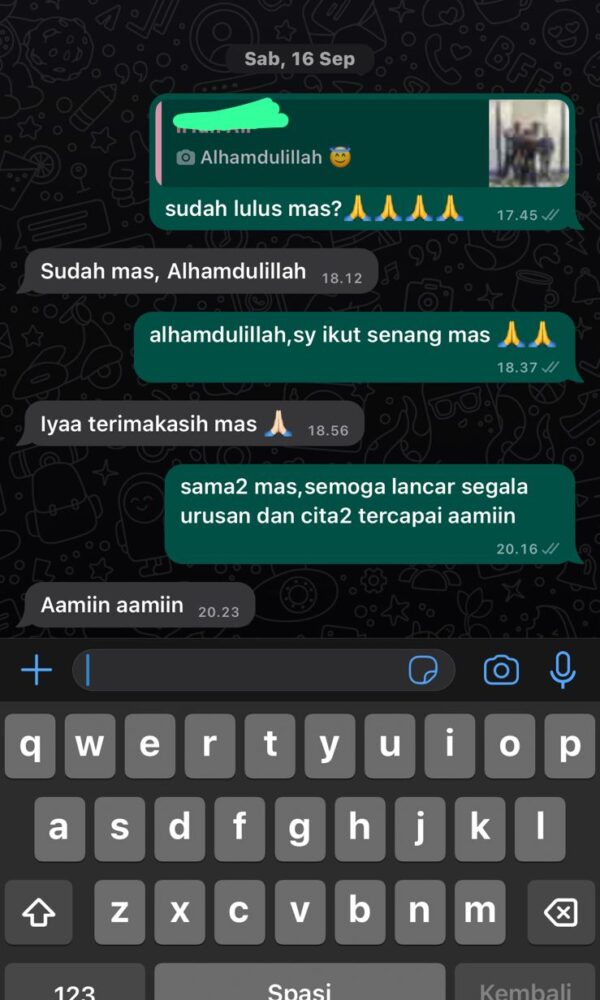
Task: Hit the backspace key
Action: (560, 912)
